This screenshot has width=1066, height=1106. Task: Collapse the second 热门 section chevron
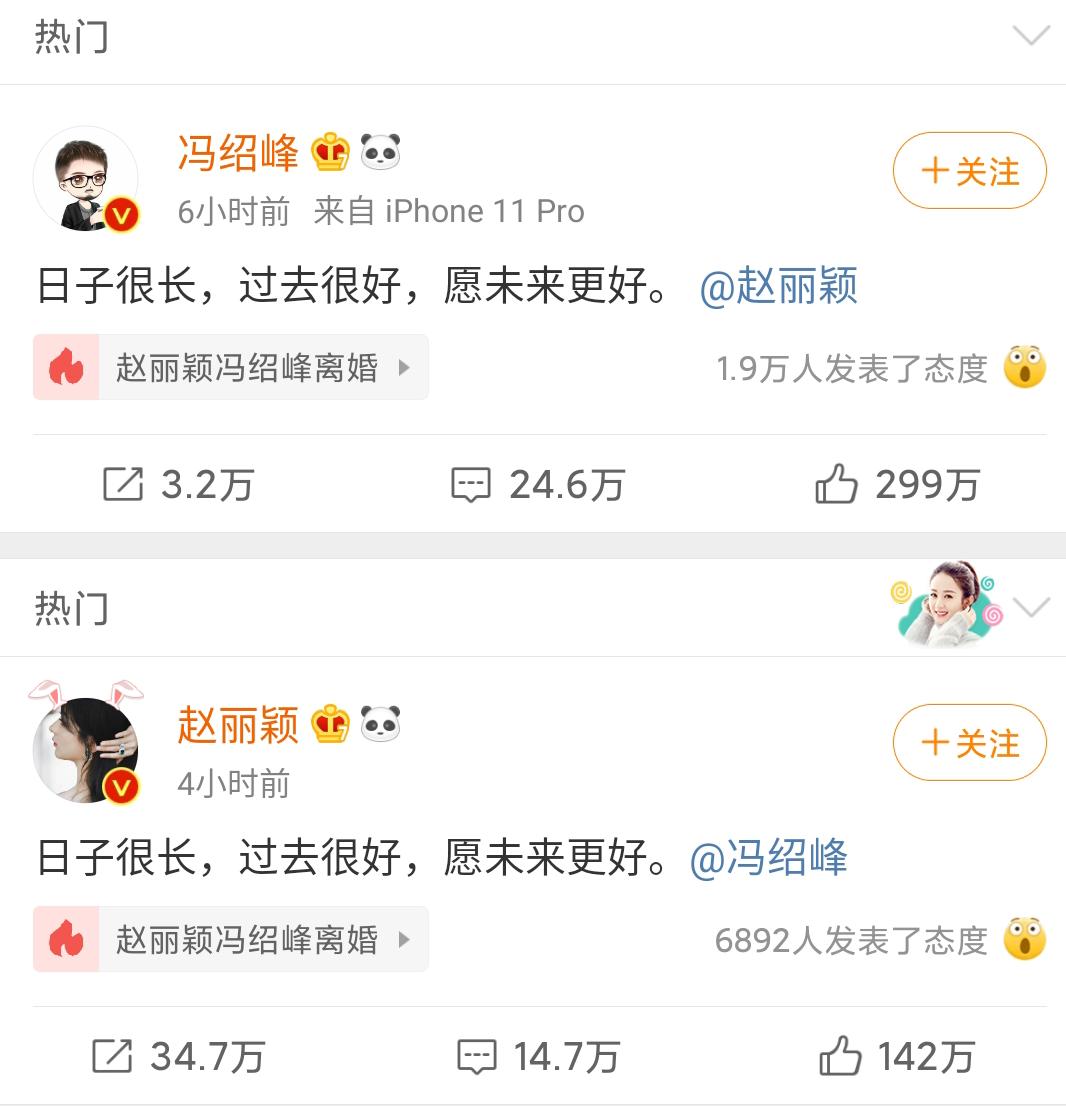(x=1032, y=607)
